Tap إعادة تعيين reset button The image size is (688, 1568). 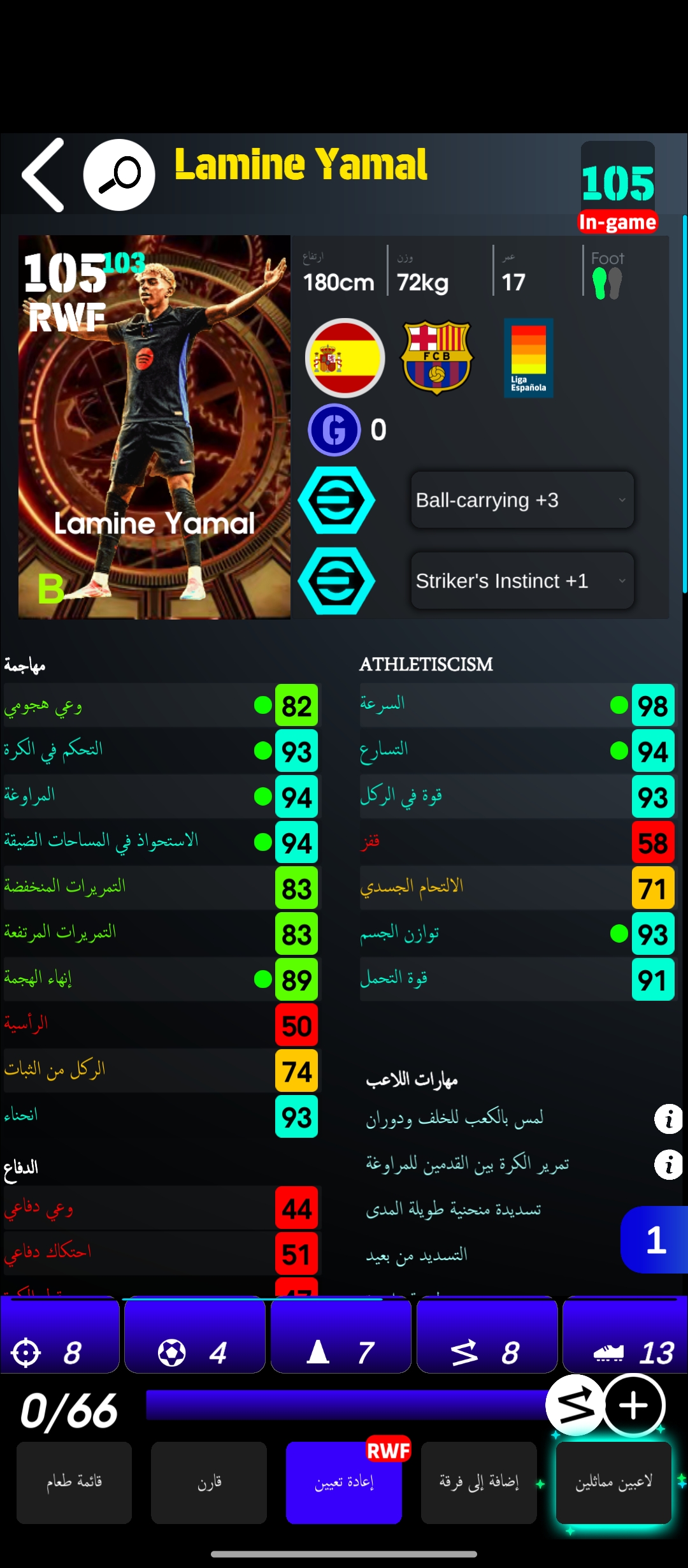[x=344, y=1482]
